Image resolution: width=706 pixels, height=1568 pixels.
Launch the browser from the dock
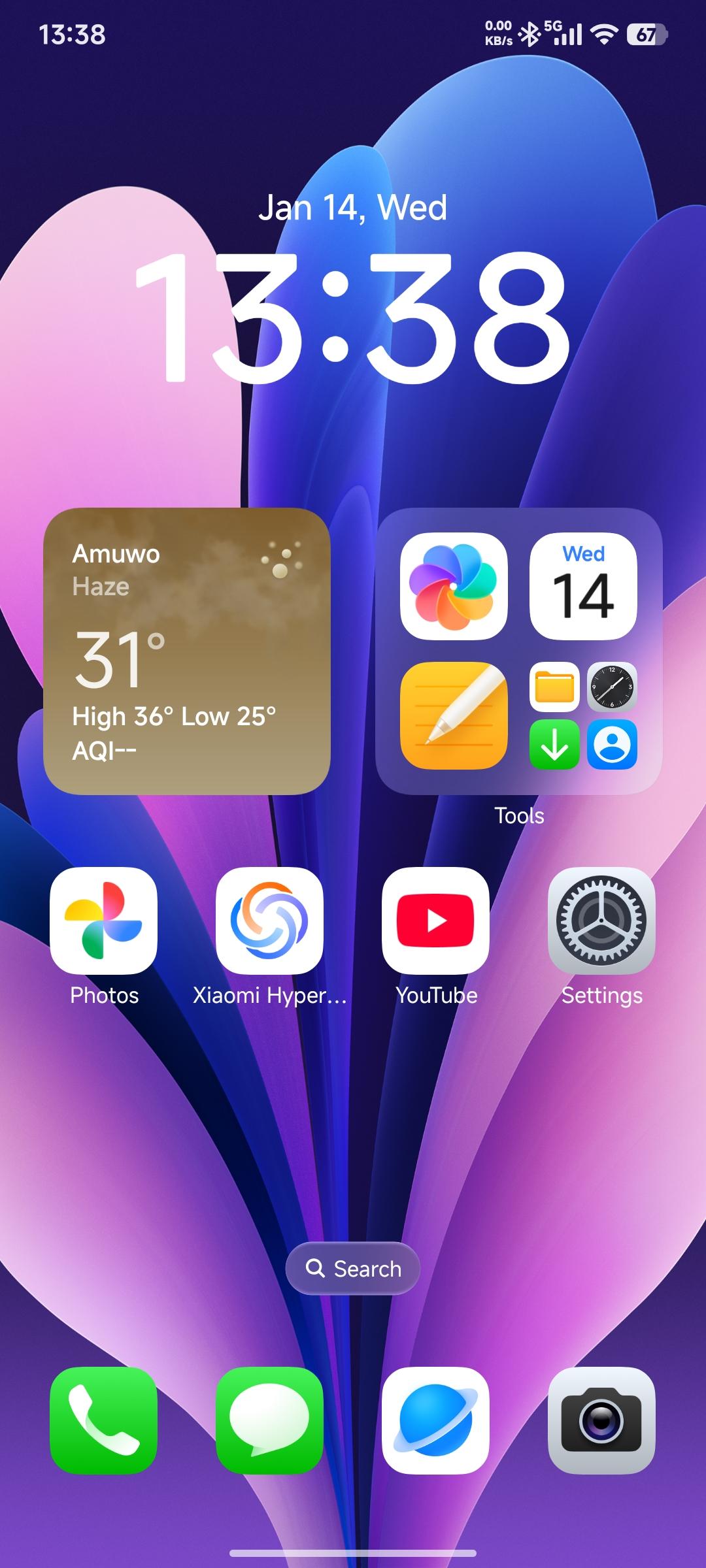[x=435, y=1420]
